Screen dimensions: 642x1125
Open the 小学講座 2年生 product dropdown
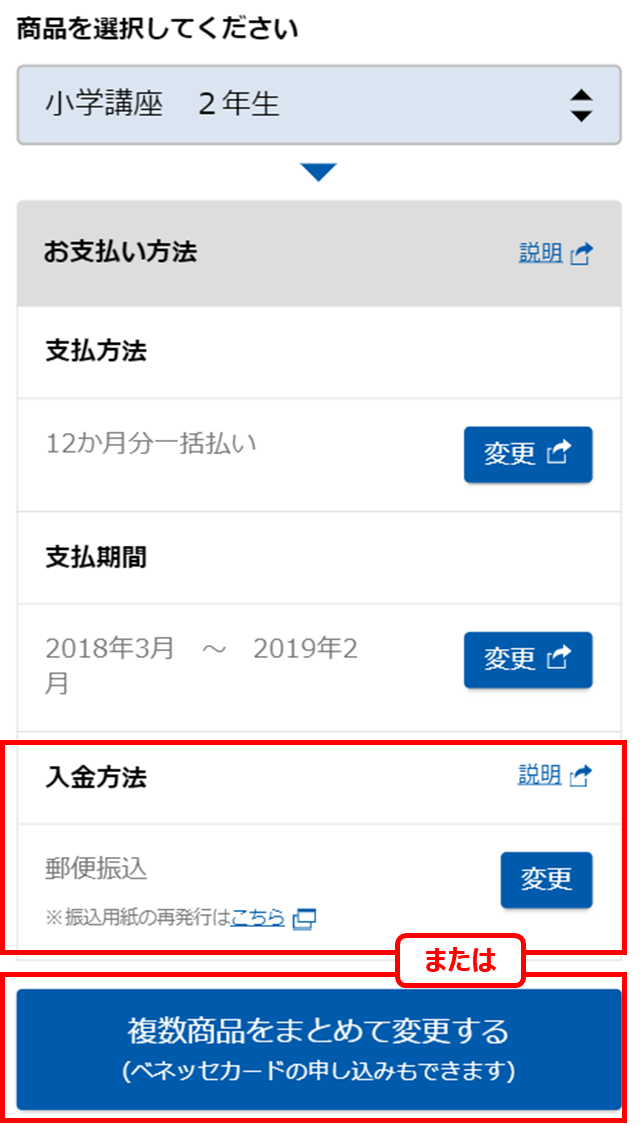pos(319,105)
